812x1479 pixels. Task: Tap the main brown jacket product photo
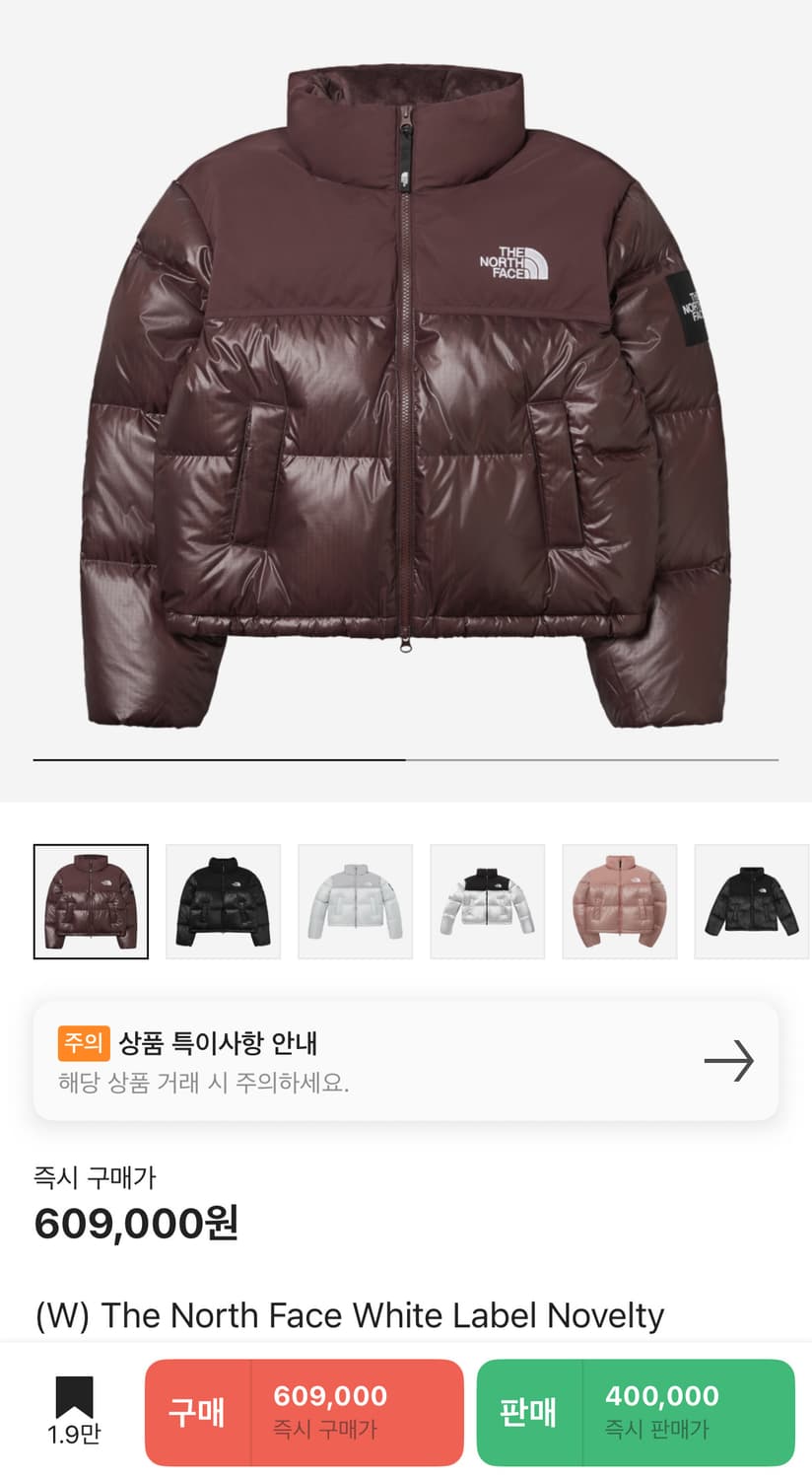406,394
